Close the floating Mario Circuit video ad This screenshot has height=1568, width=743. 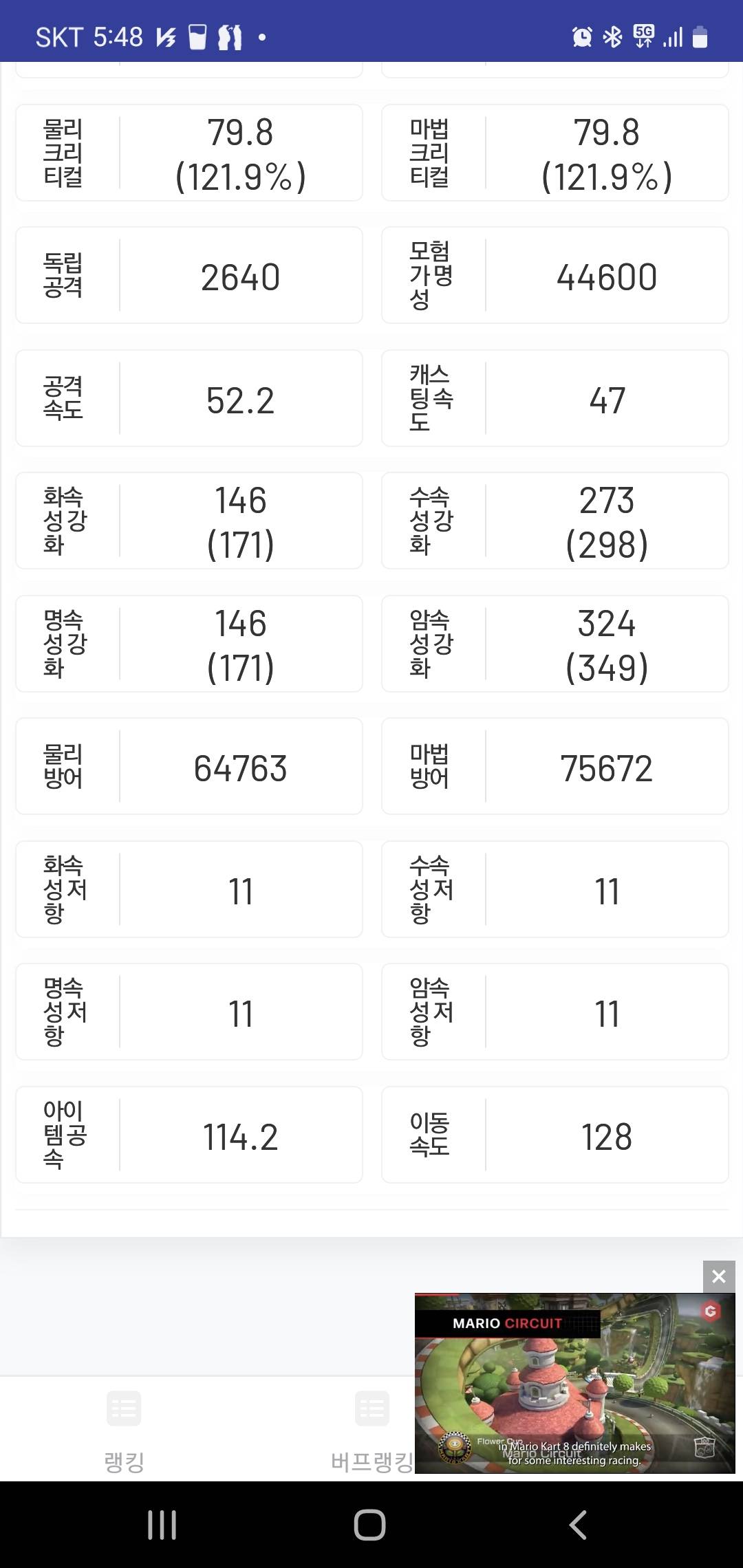pyautogui.click(x=719, y=1276)
